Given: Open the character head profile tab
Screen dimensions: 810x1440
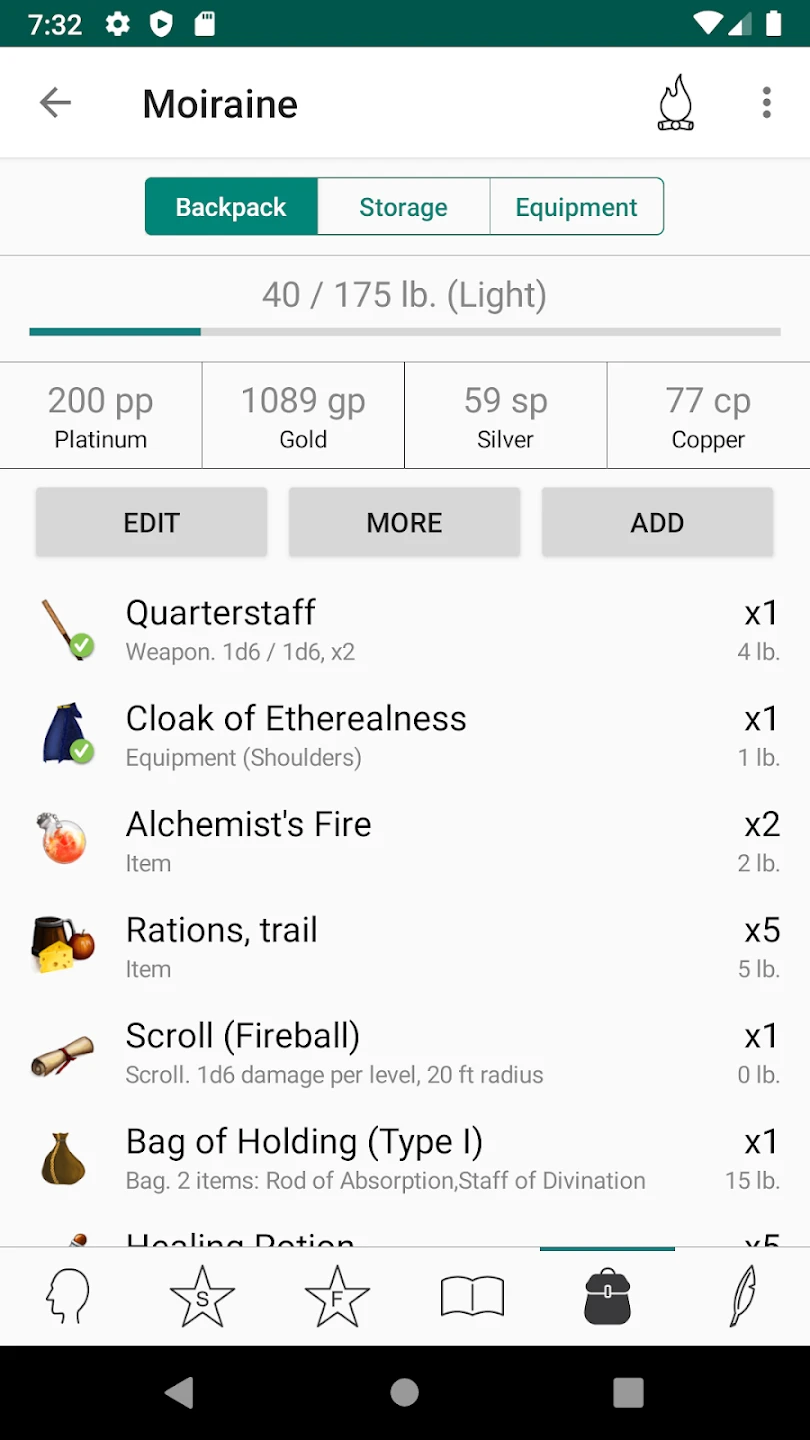Looking at the screenshot, I should pyautogui.click(x=68, y=1297).
